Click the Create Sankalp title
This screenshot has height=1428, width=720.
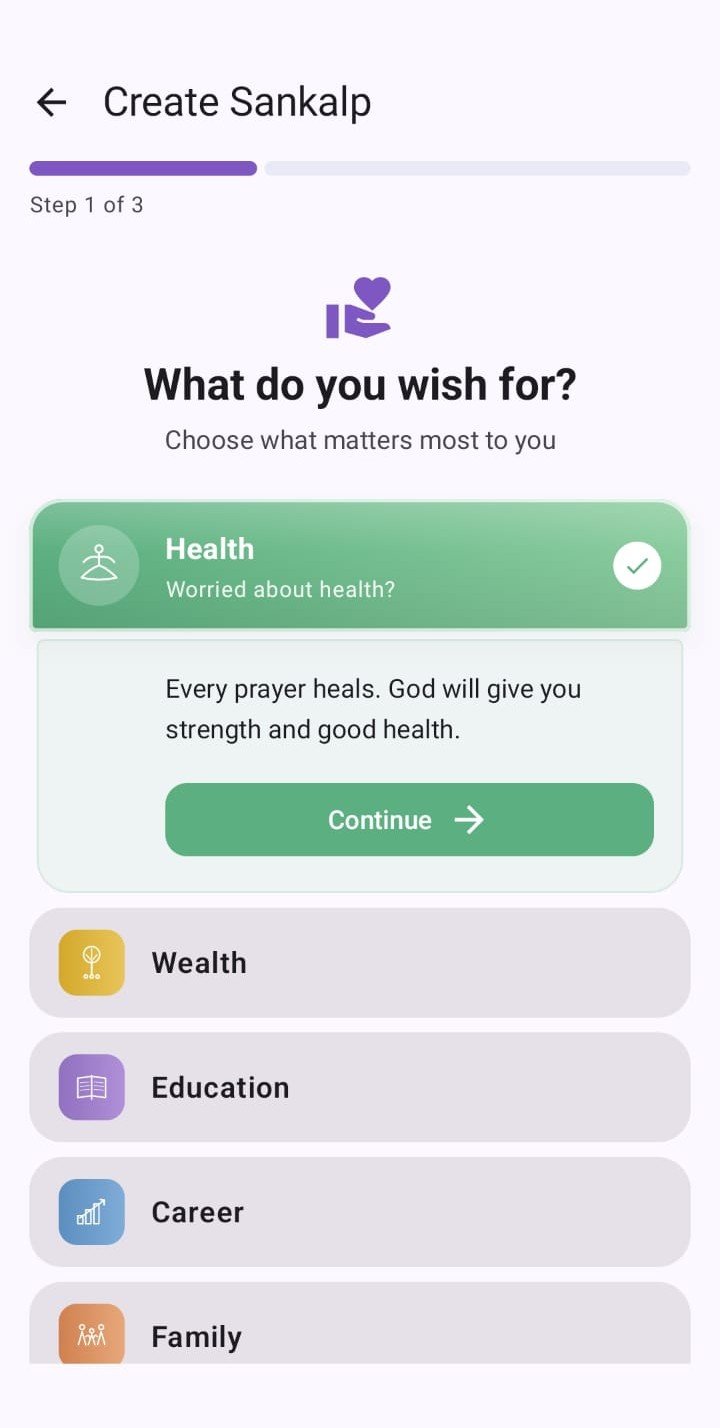236,101
